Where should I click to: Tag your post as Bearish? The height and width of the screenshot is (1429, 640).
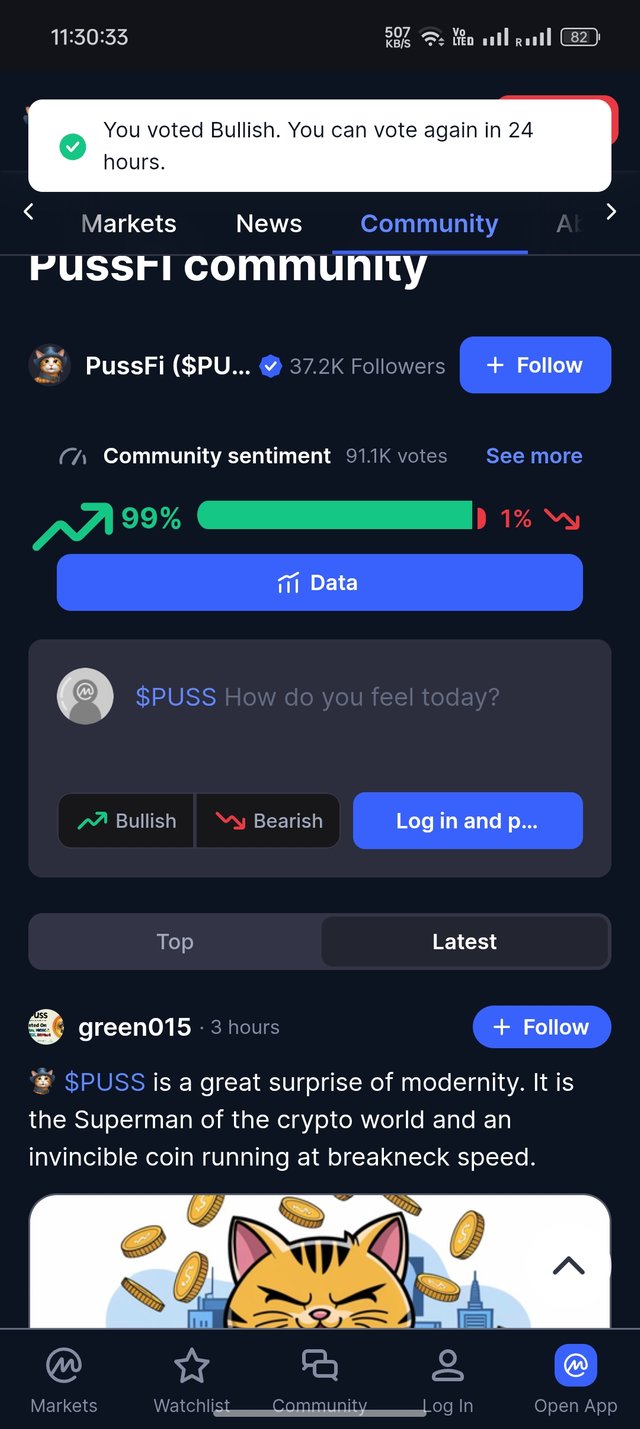(x=268, y=821)
